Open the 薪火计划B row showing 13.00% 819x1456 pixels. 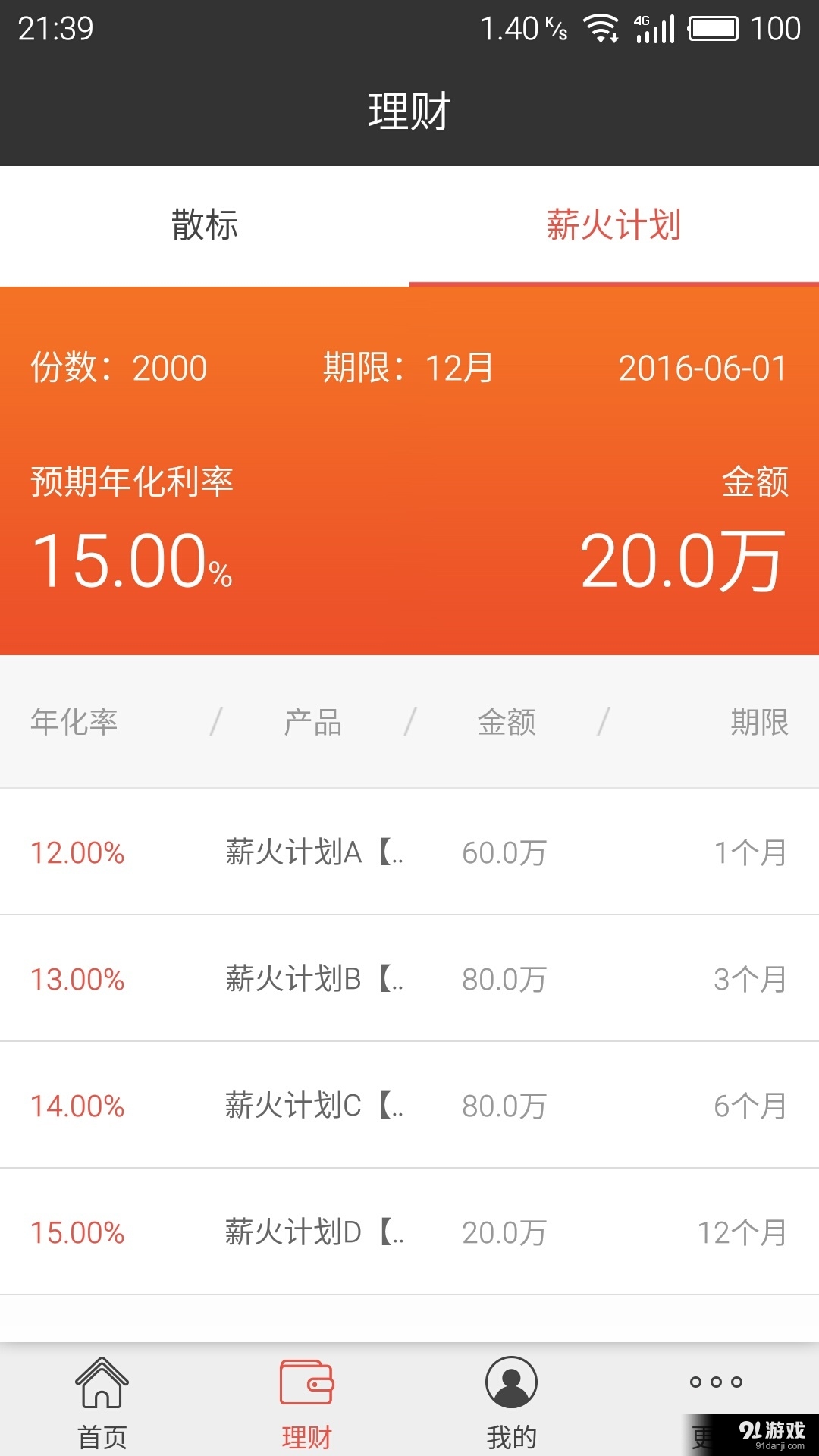[409, 978]
